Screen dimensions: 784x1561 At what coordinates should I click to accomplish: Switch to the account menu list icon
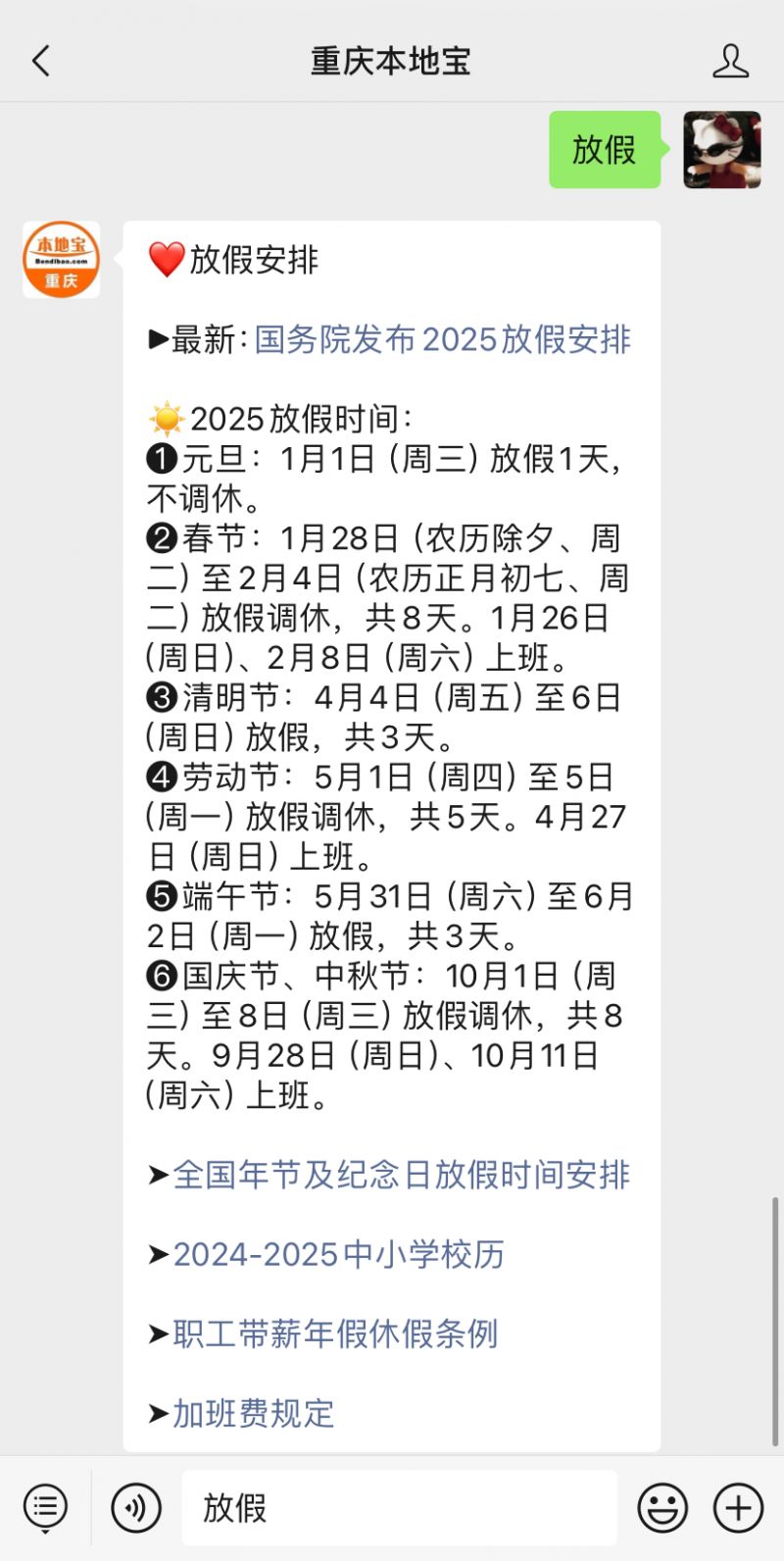click(45, 1508)
